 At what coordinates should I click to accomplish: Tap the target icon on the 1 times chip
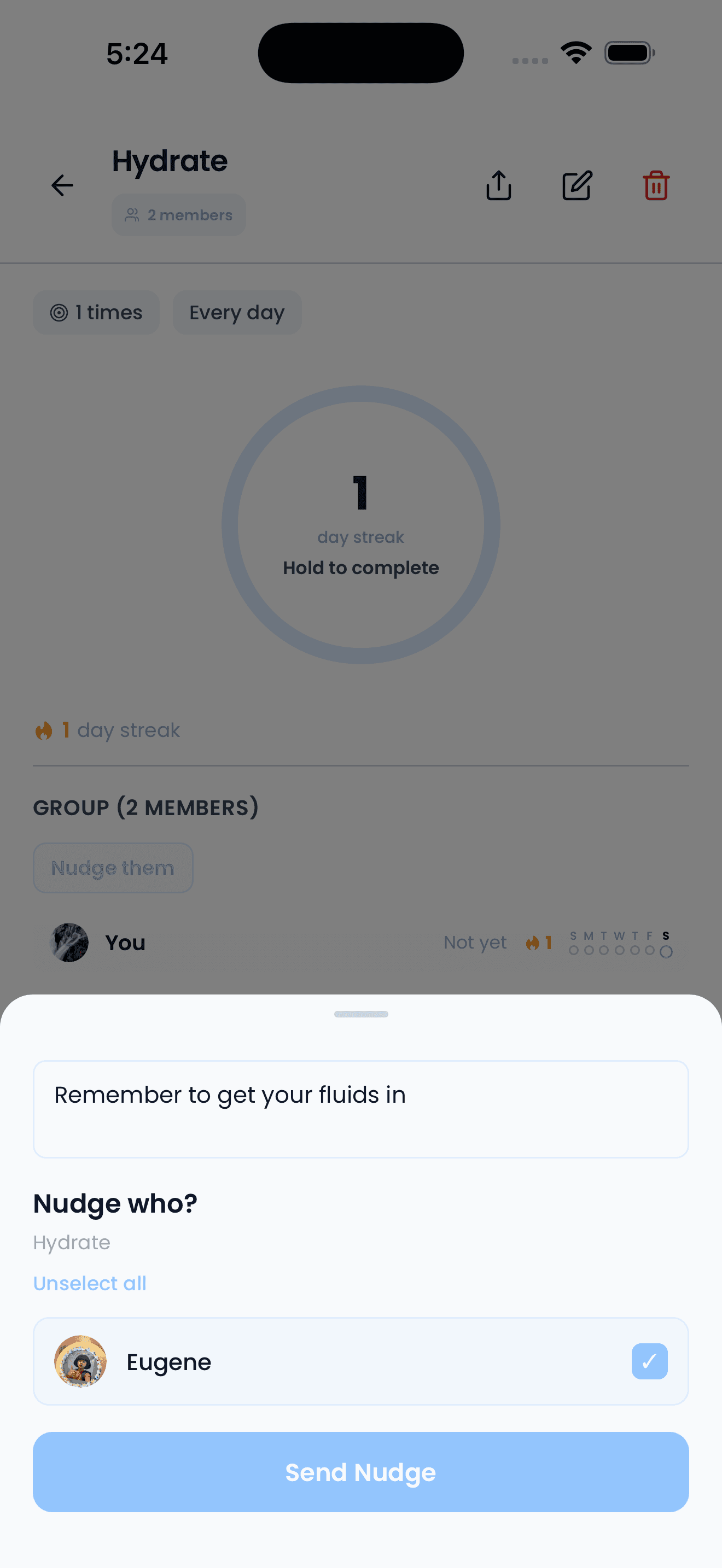[x=59, y=312]
